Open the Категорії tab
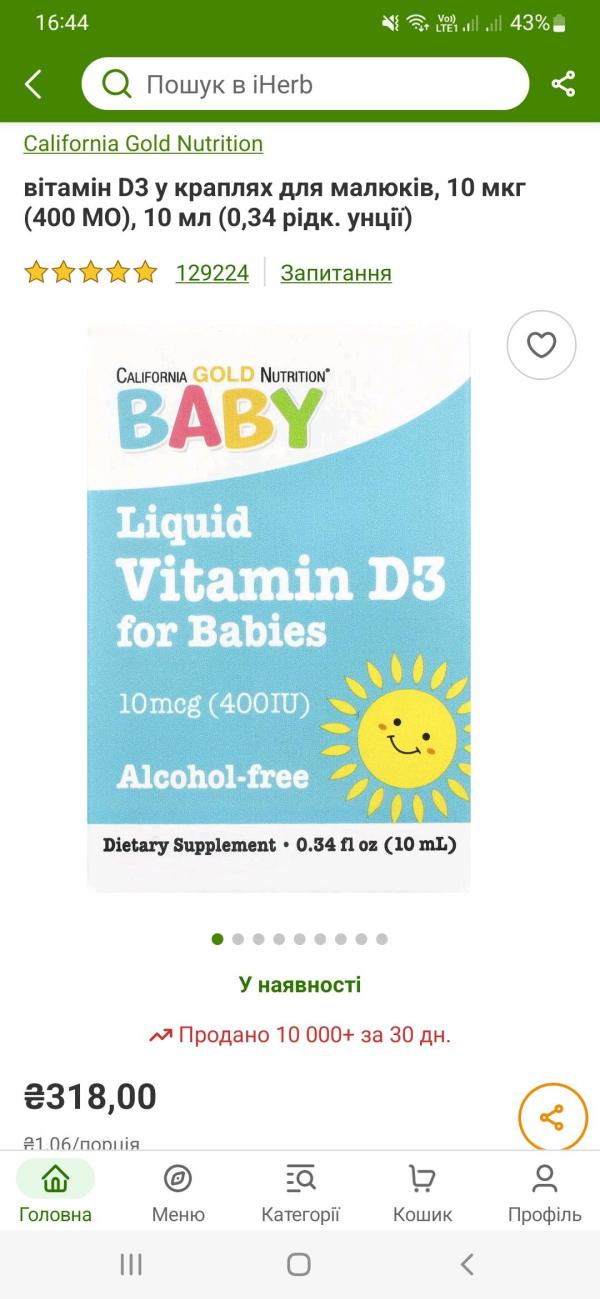The image size is (600, 1299). [x=300, y=1193]
